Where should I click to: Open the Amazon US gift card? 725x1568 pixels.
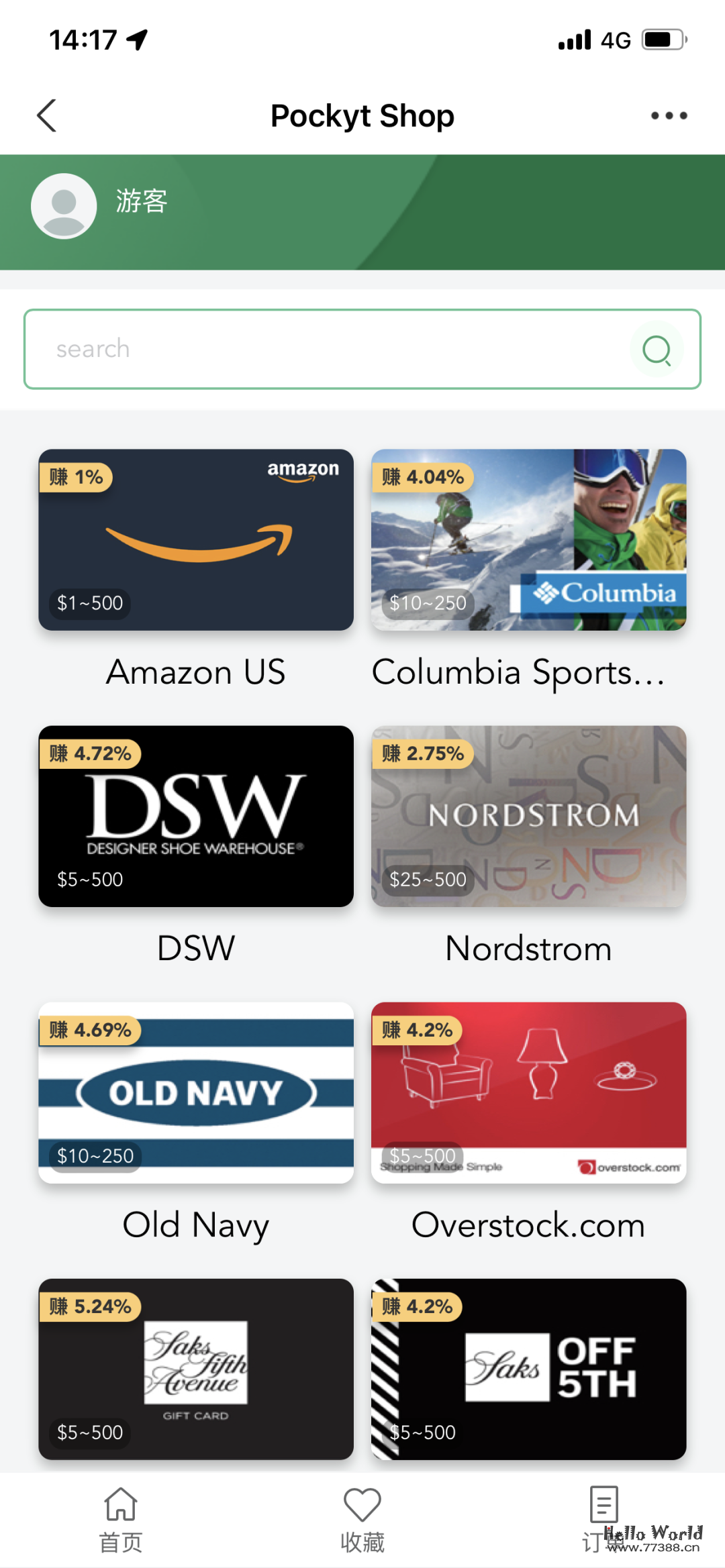click(x=196, y=540)
